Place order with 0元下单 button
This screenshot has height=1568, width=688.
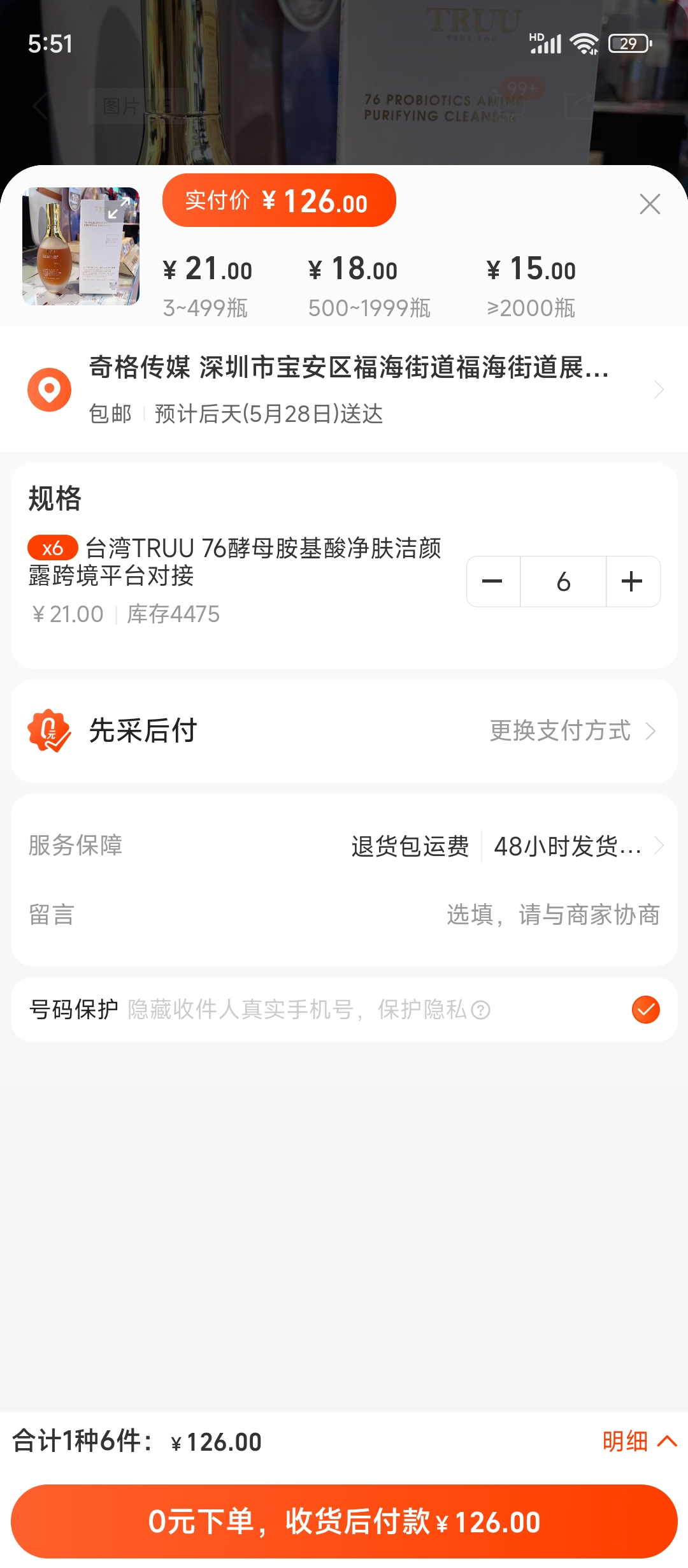(x=344, y=1521)
